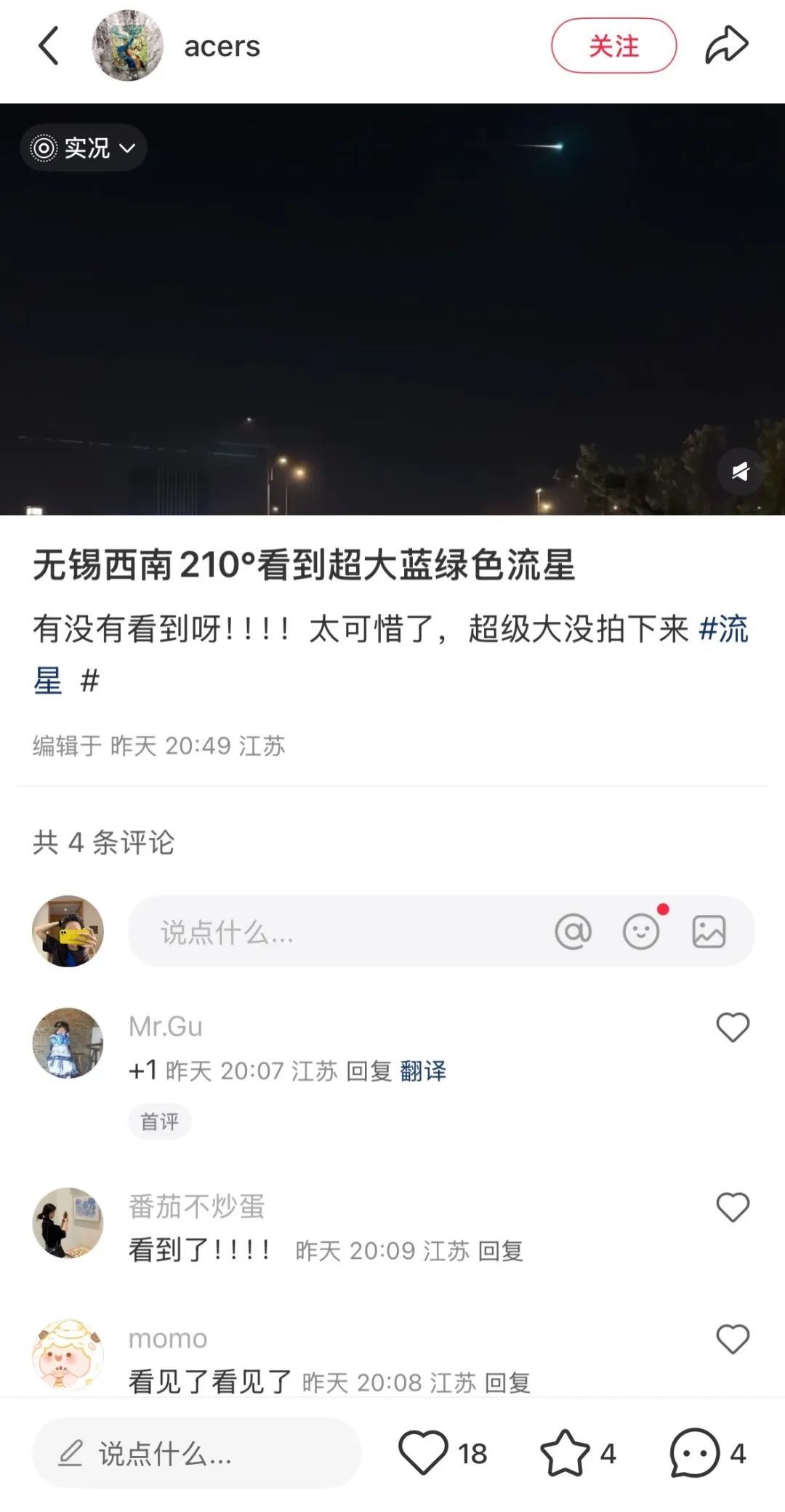Image resolution: width=785 pixels, height=1512 pixels.
Task: Mention someone with the @ icon
Action: [573, 932]
